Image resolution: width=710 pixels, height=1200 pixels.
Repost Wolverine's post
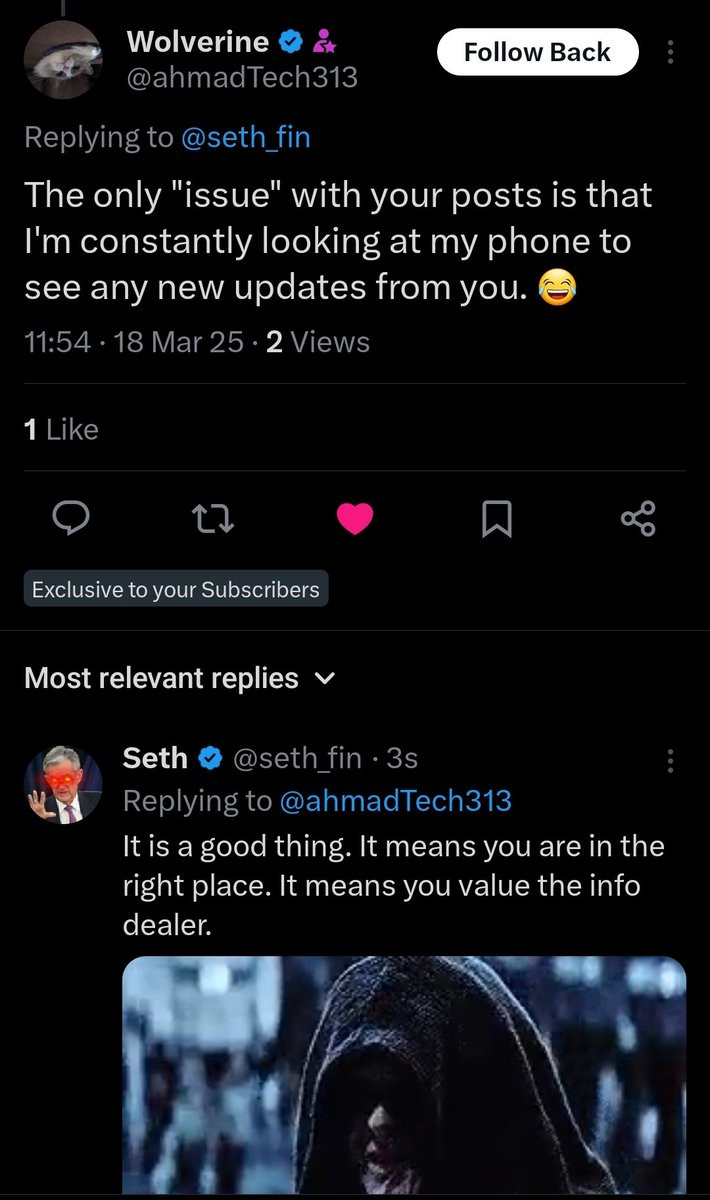(x=213, y=518)
